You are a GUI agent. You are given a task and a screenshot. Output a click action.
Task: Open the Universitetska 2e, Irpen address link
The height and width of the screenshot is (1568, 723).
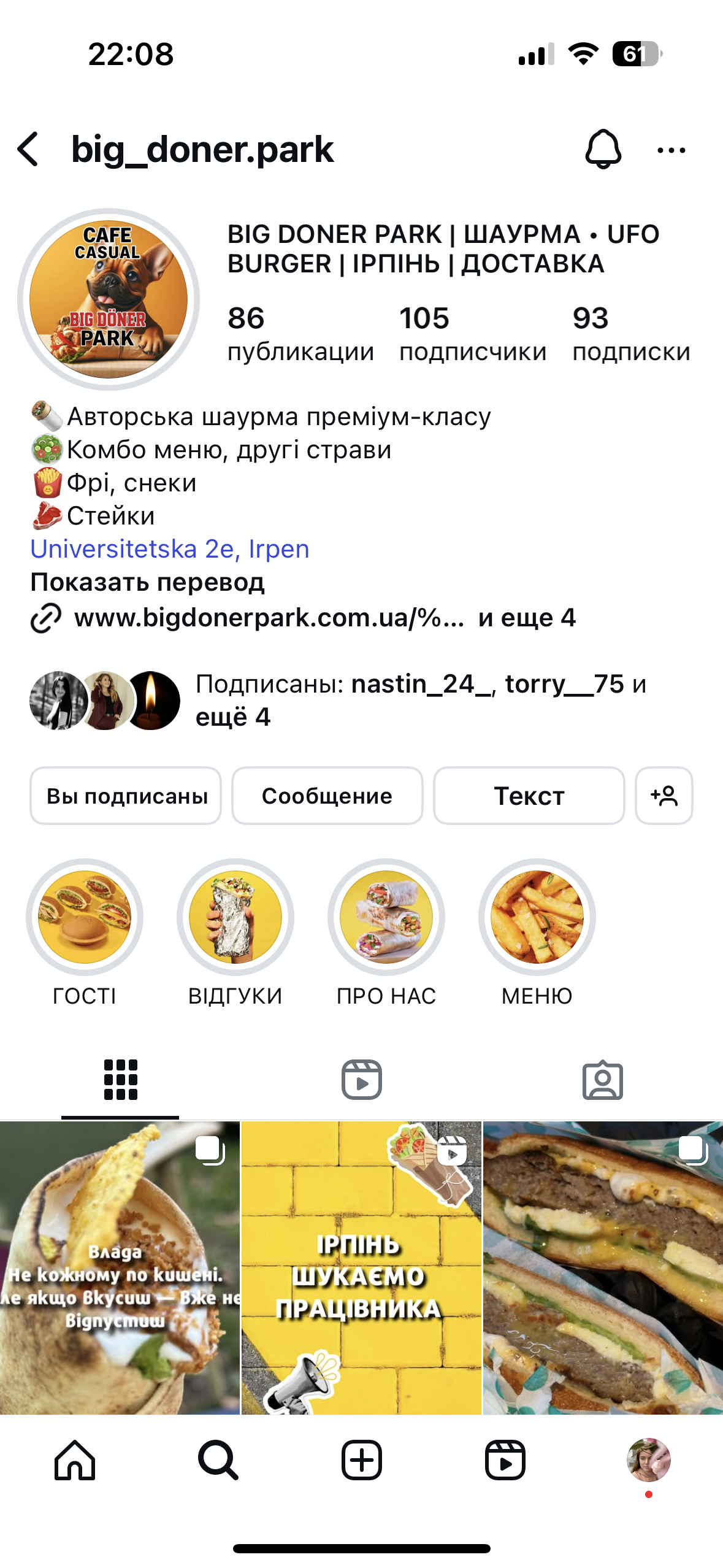pos(170,549)
